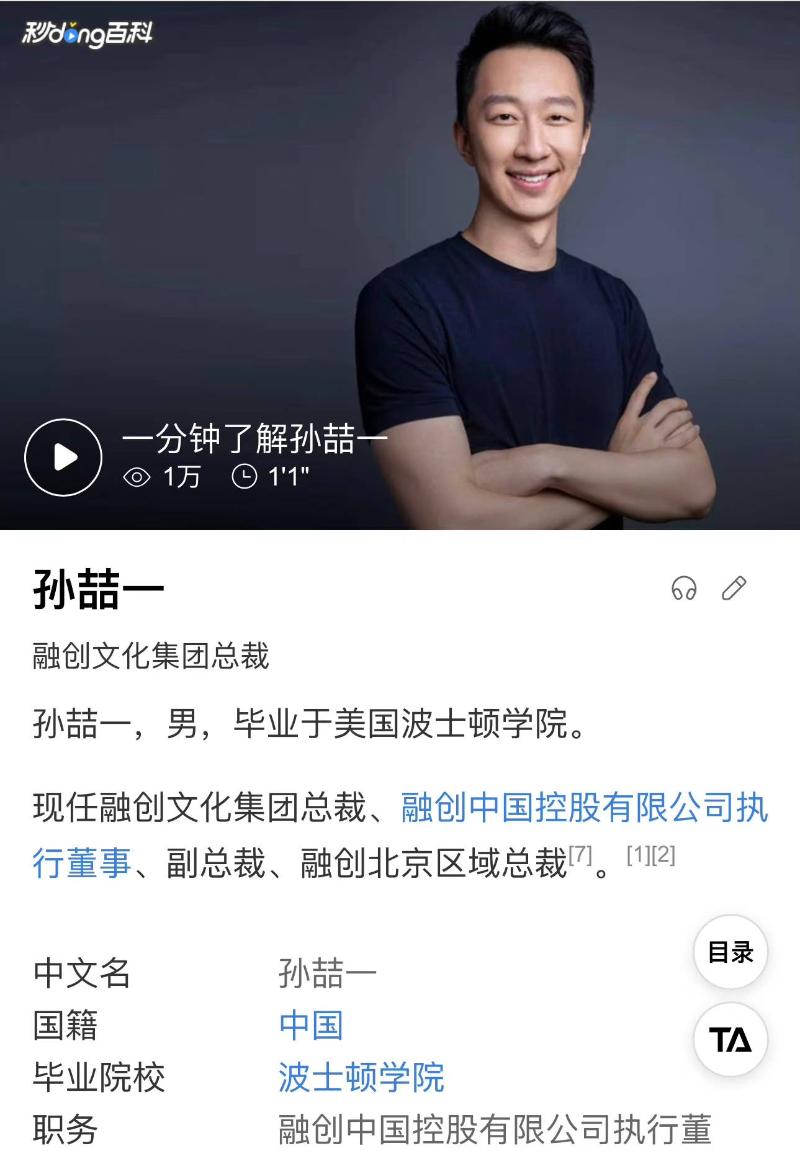800x1151 pixels.
Task: Play the one-minute intro video
Action: coord(63,458)
